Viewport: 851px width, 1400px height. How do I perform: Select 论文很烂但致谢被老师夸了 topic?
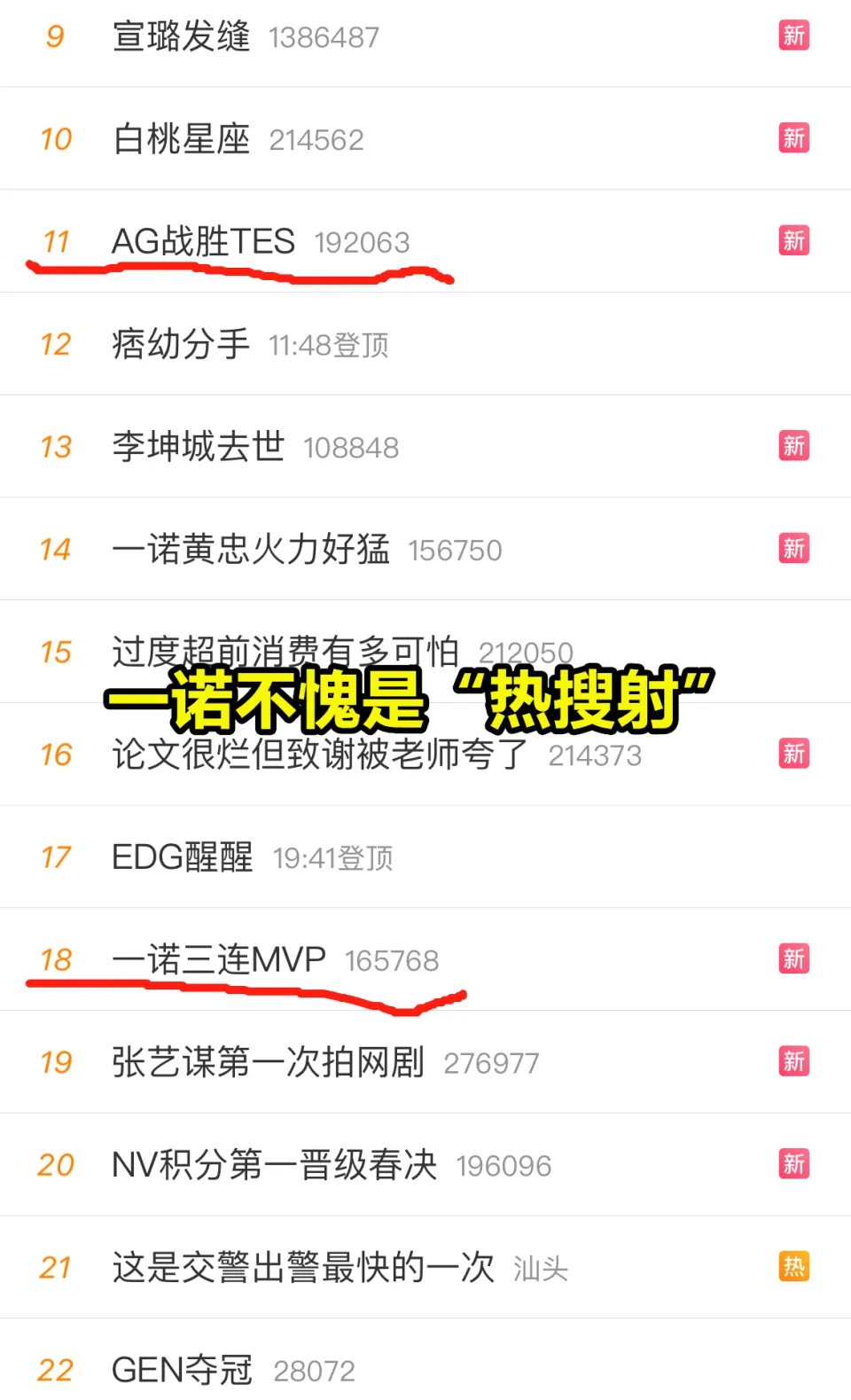click(x=319, y=755)
